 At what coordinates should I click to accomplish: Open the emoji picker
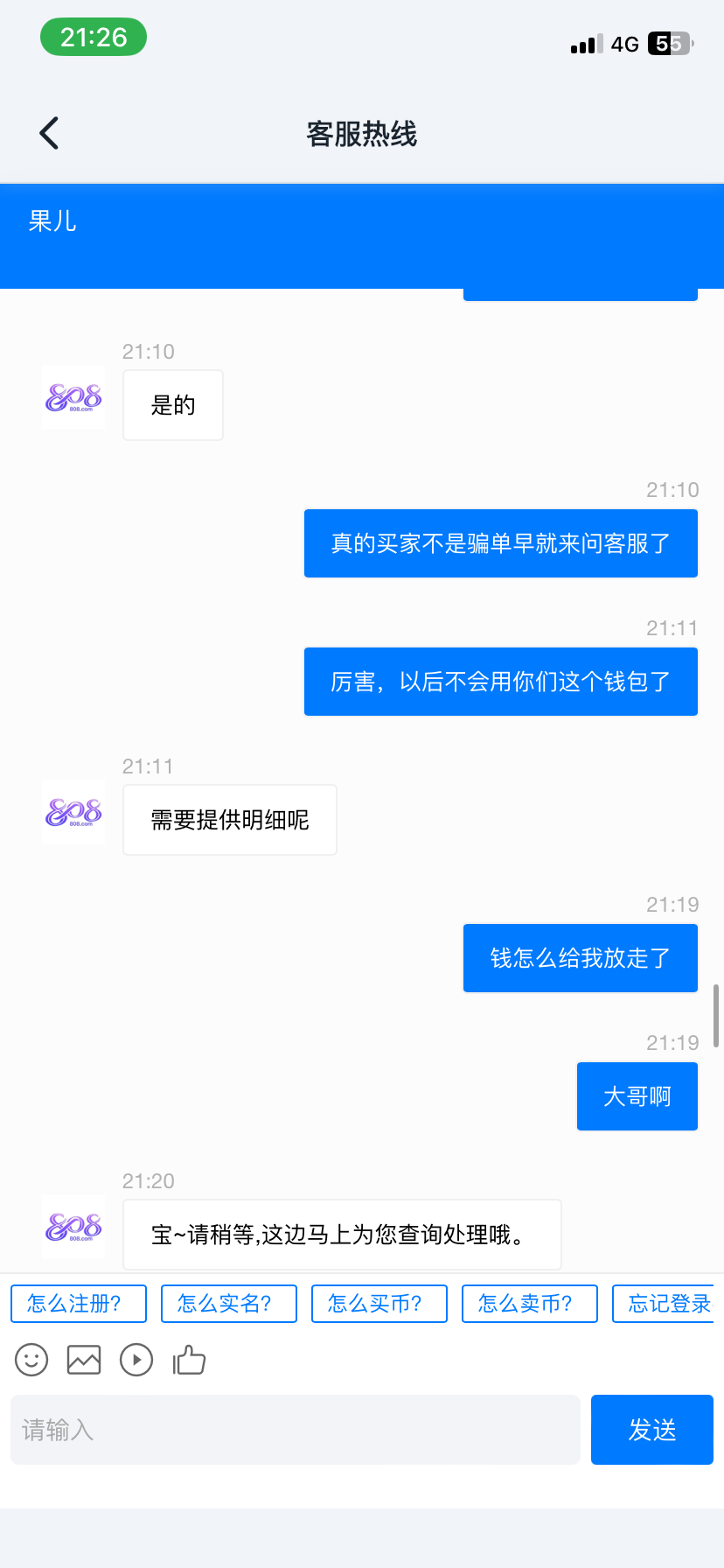pyautogui.click(x=31, y=1360)
